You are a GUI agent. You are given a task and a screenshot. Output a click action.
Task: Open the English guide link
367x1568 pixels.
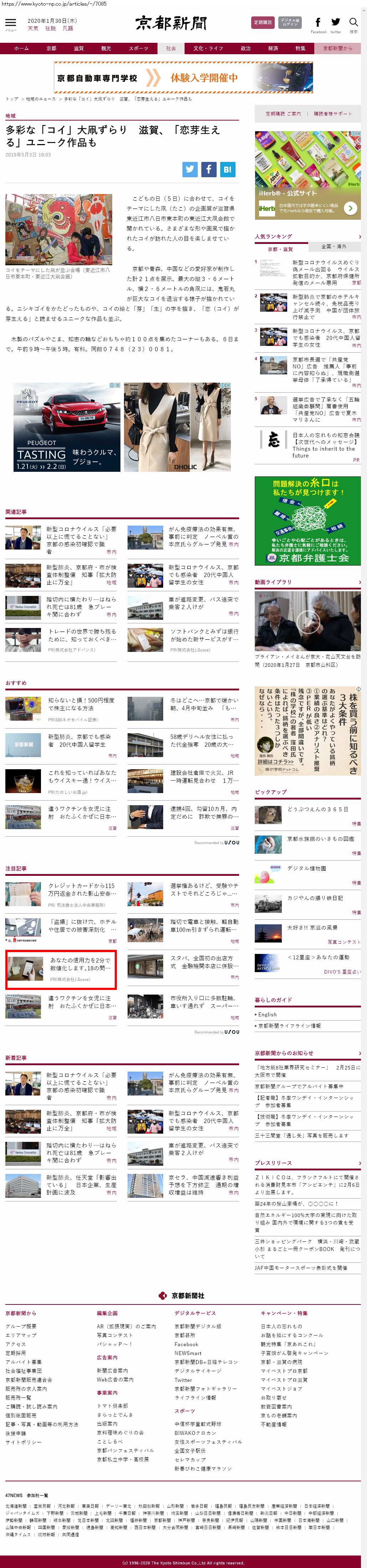click(x=267, y=1015)
